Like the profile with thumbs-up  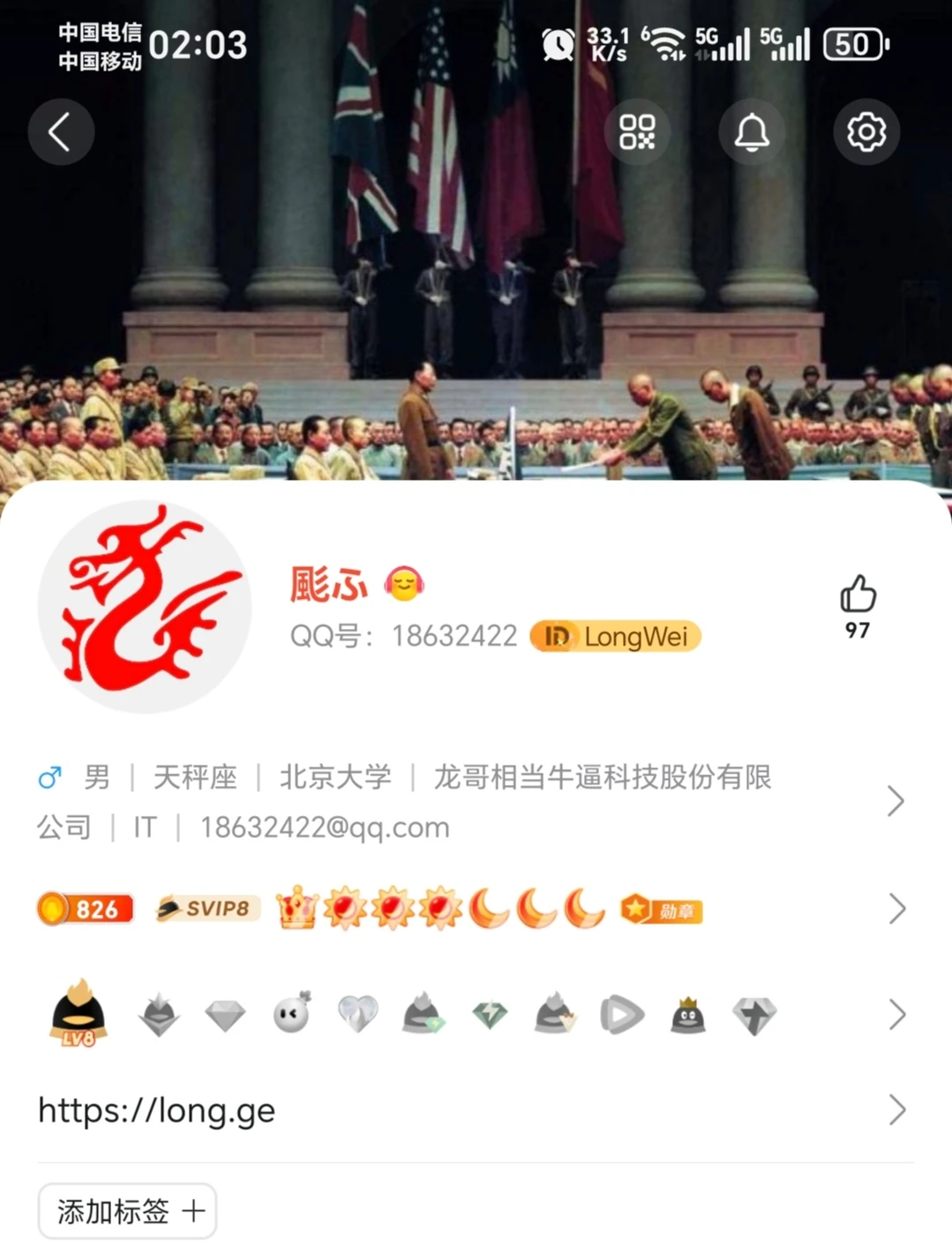tap(858, 595)
